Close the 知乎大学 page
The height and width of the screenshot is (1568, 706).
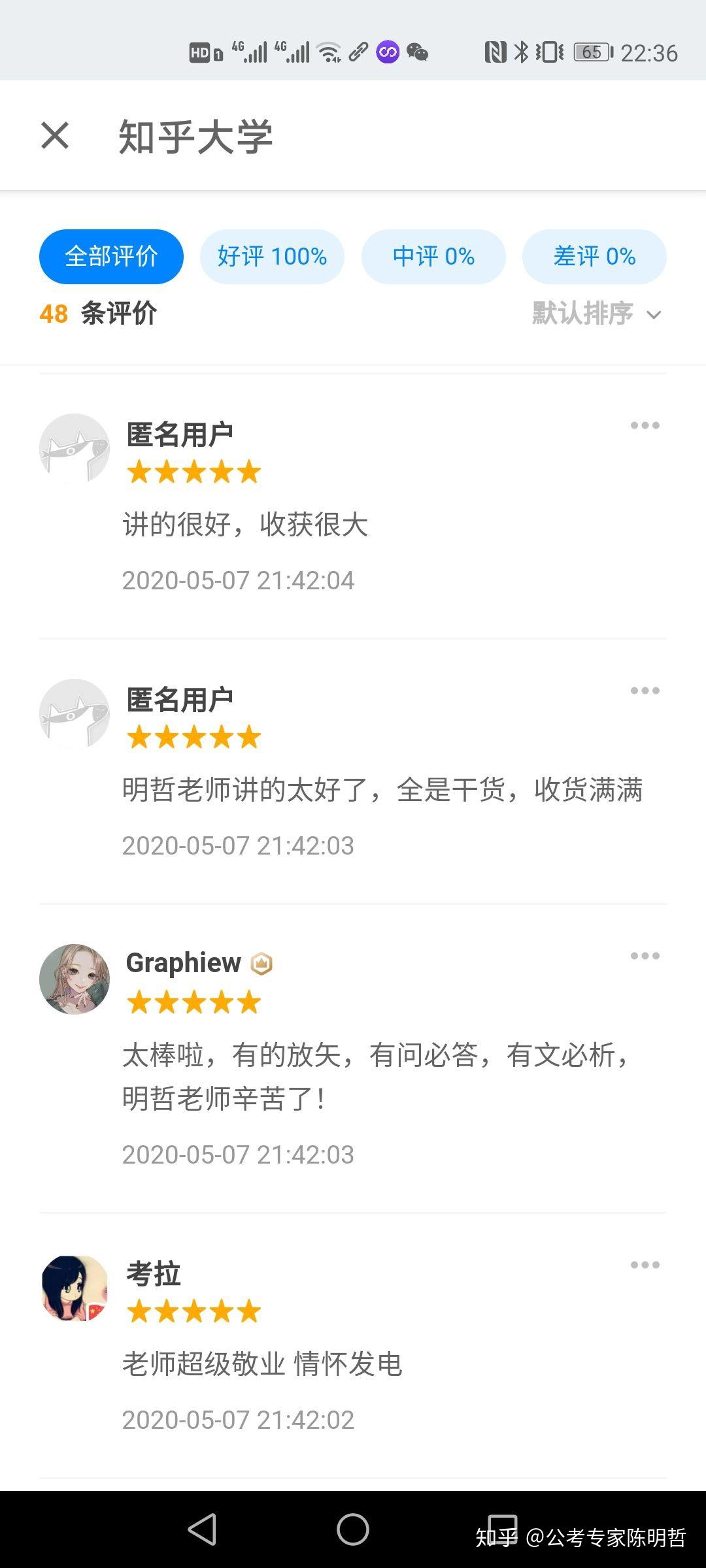55,136
